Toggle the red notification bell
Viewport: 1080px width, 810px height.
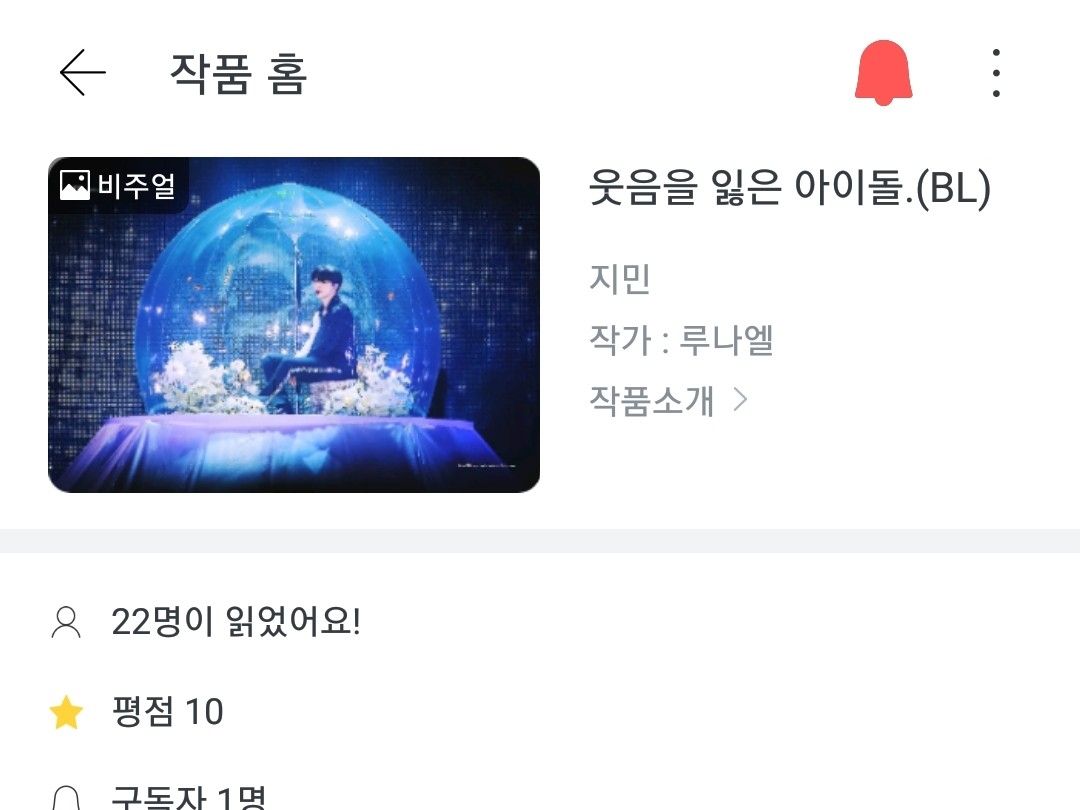[x=884, y=73]
